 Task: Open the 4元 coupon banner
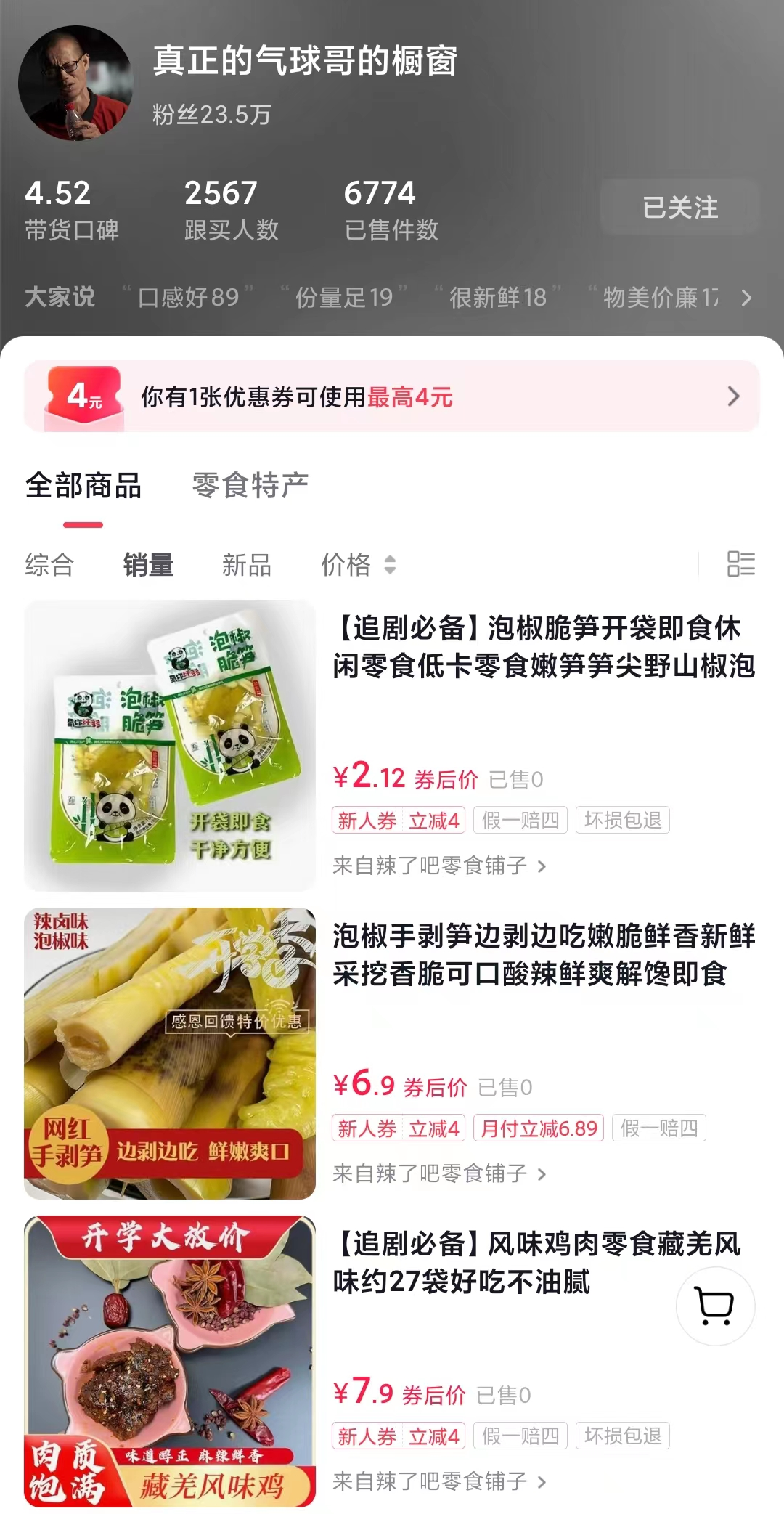click(x=392, y=396)
